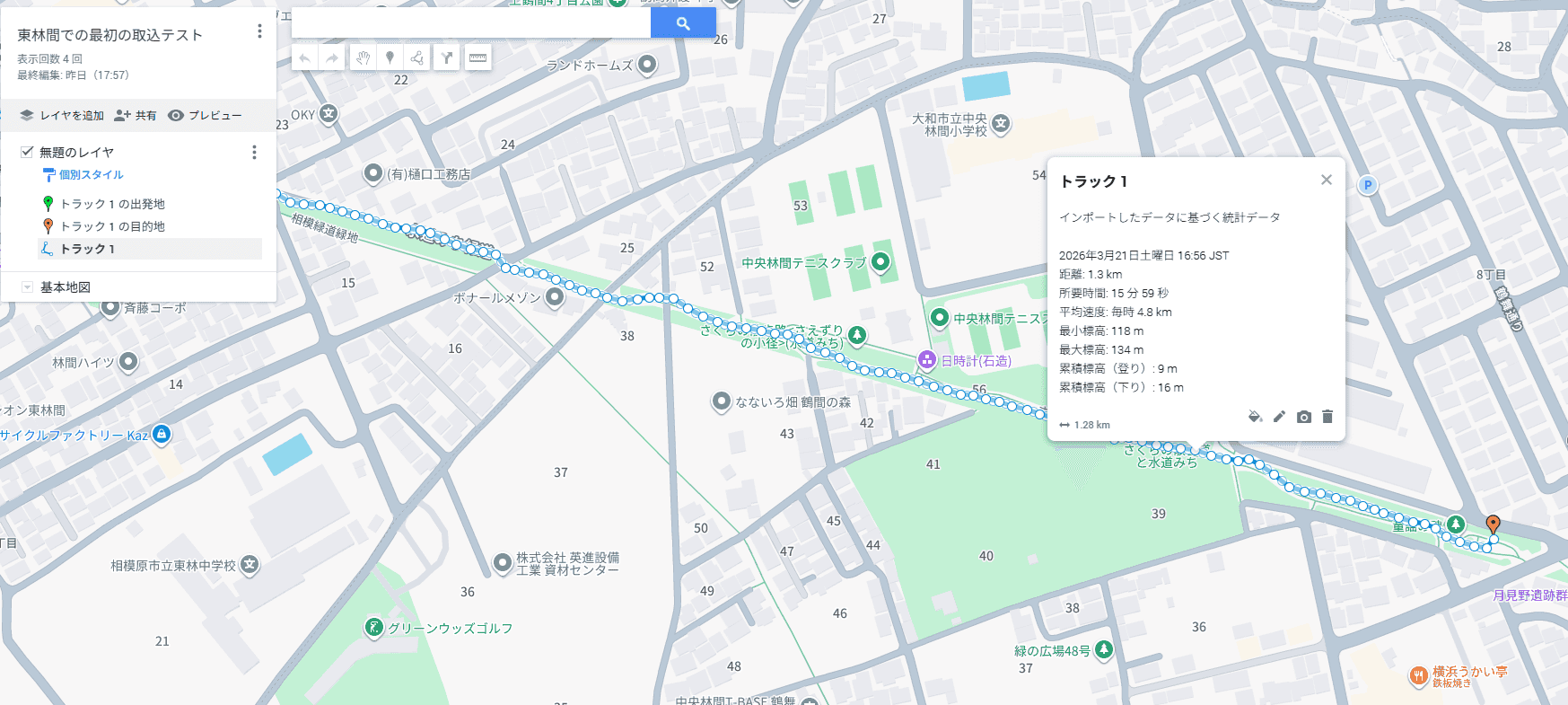
Task: Open プレビュー of the map
Action: pos(205,116)
